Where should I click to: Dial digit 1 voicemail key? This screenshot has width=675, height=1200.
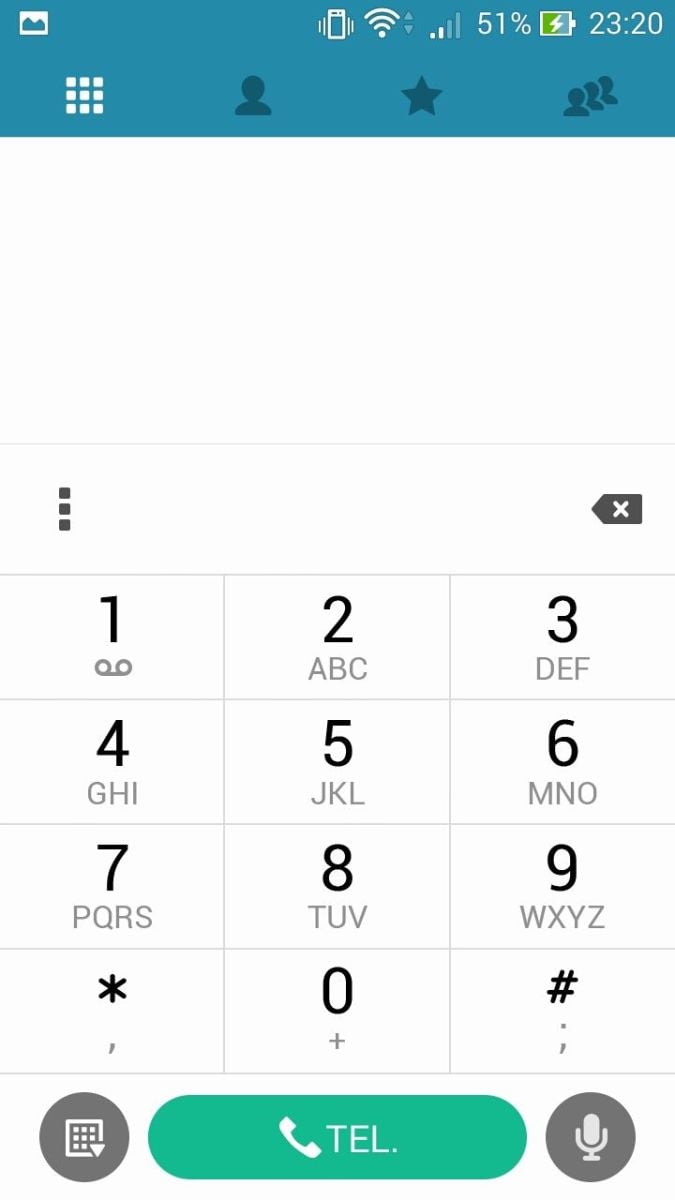112,637
